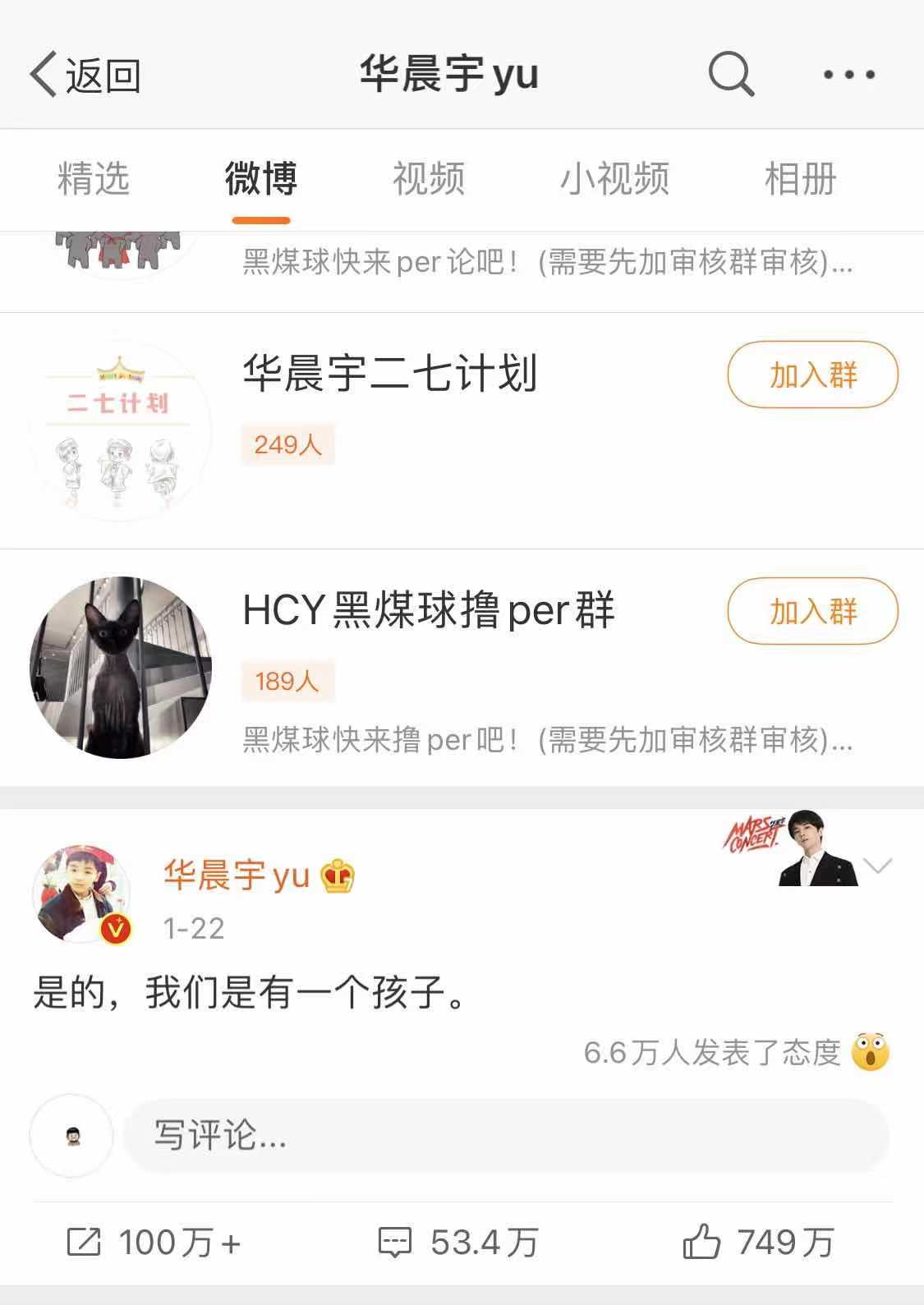
Task: Switch to the 相册 tab
Action: pos(800,179)
